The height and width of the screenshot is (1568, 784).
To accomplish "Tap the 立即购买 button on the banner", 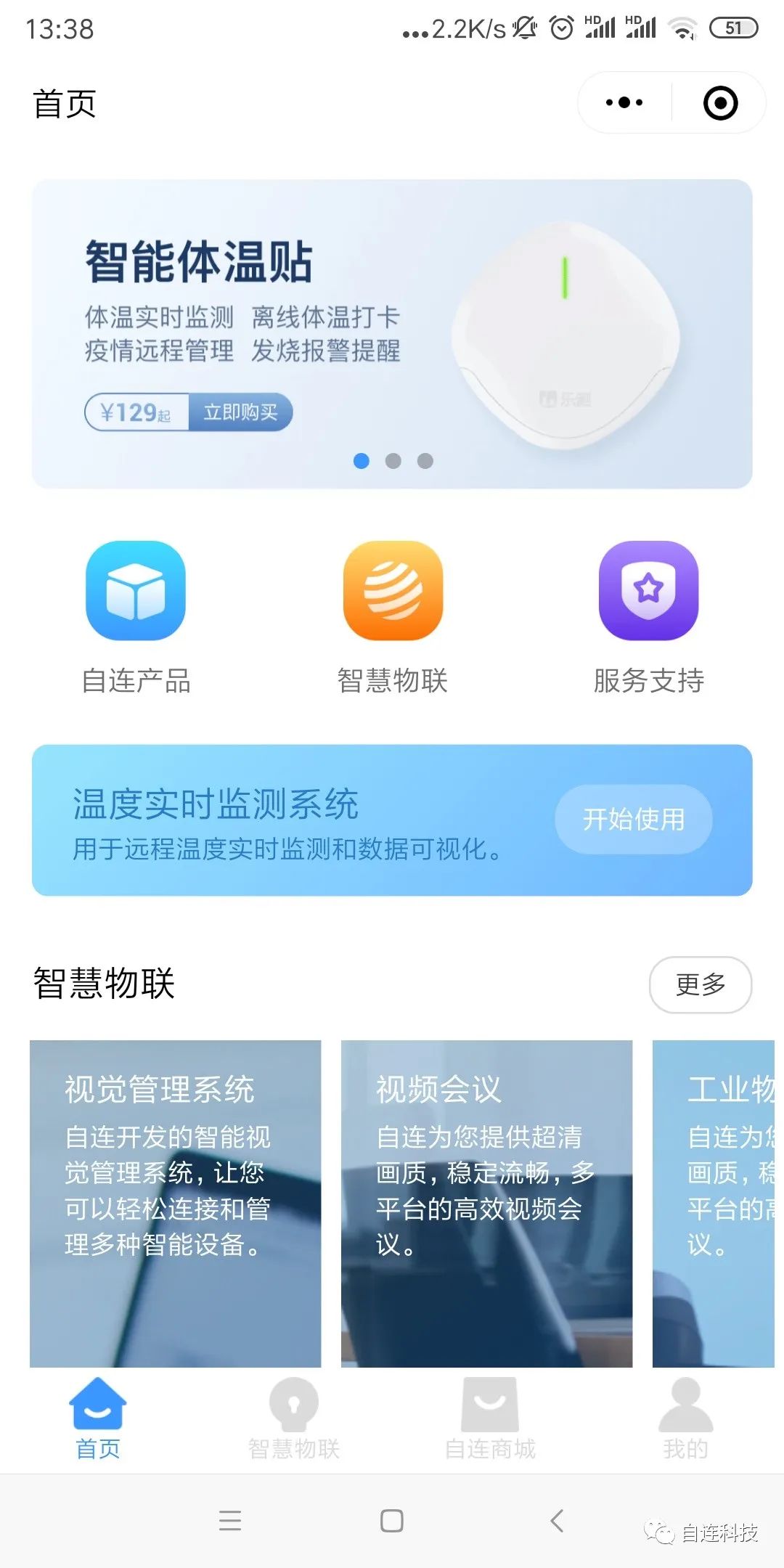I will [240, 412].
